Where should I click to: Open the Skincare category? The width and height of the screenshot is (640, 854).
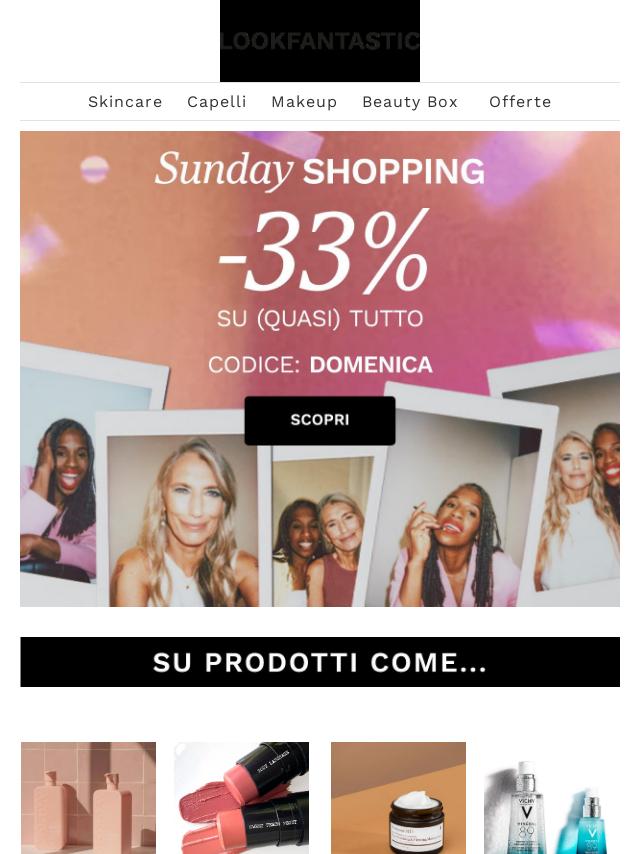125,102
